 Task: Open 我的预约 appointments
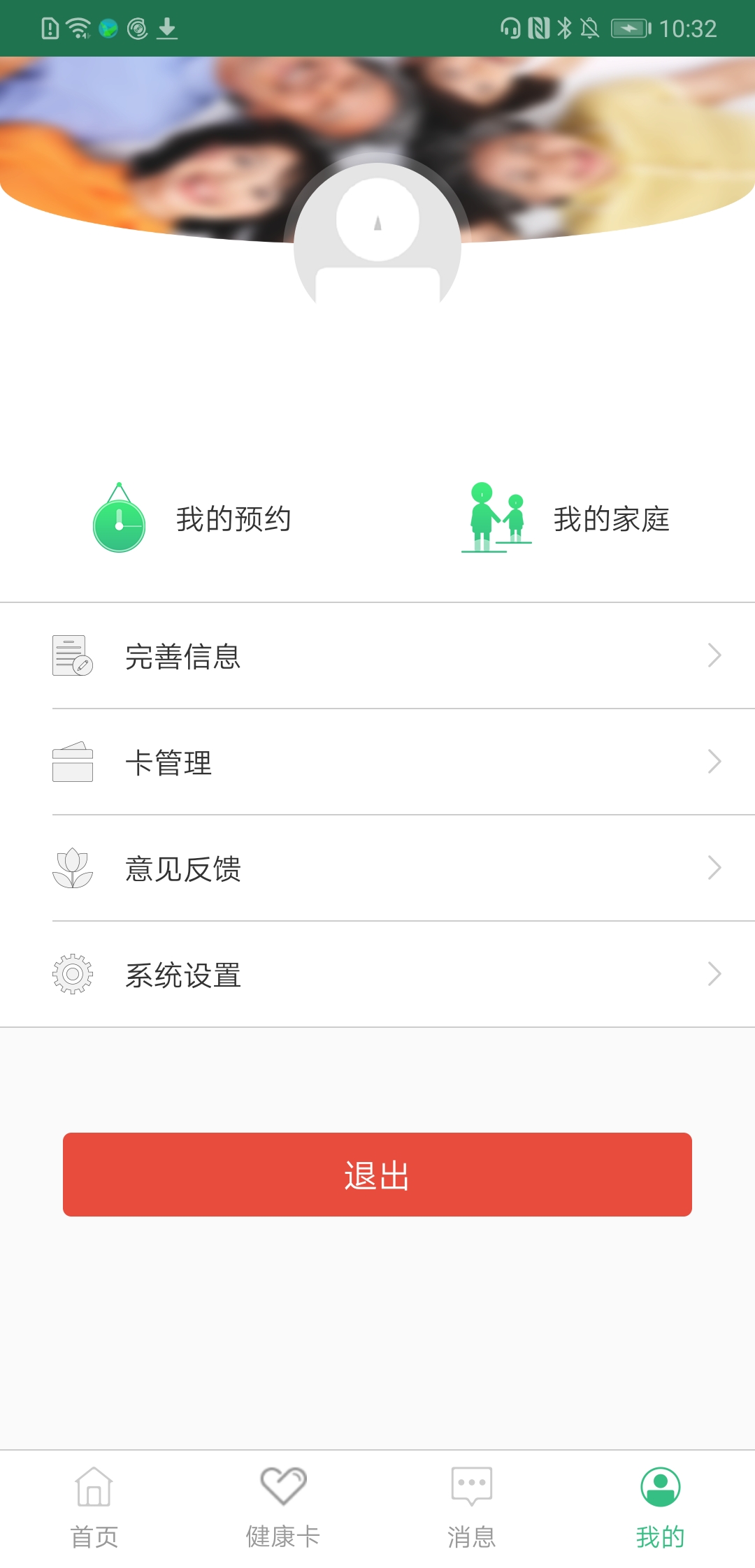click(x=192, y=518)
